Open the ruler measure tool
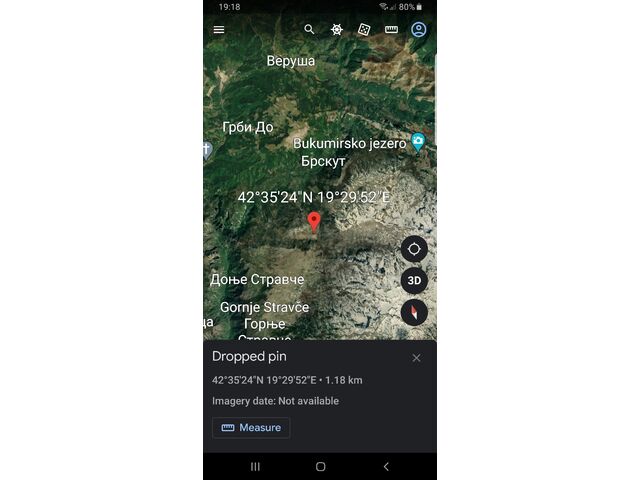The height and width of the screenshot is (480, 640). [391, 30]
